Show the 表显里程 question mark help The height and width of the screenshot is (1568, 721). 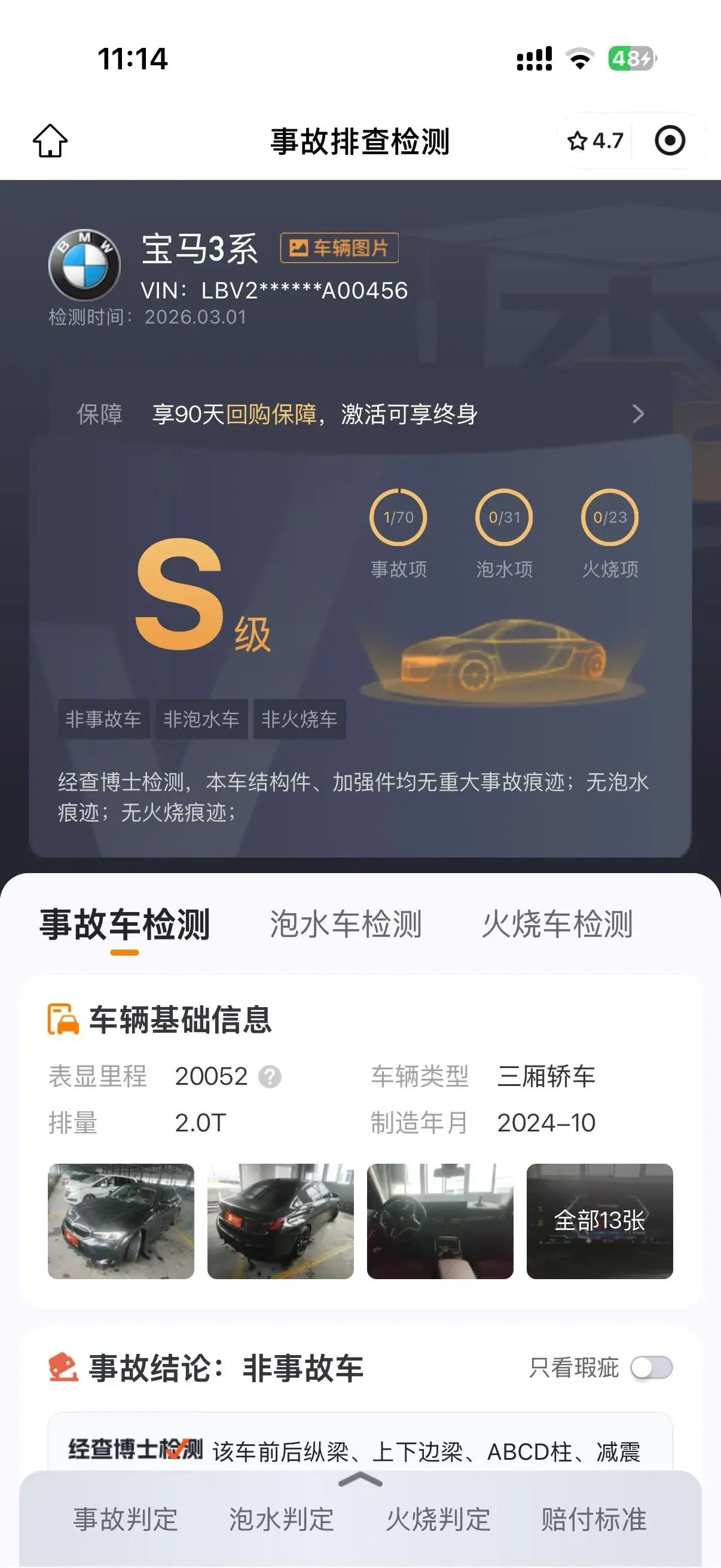270,1077
